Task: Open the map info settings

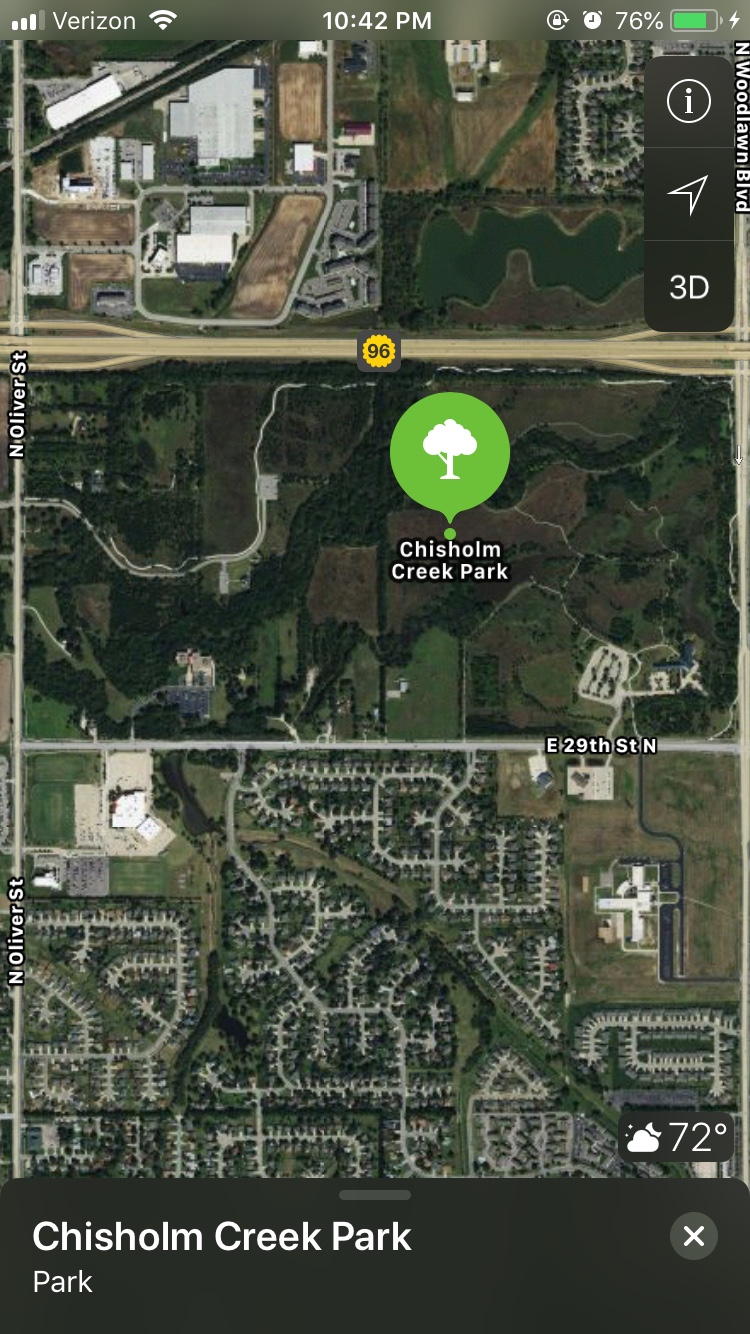Action: pyautogui.click(x=688, y=102)
